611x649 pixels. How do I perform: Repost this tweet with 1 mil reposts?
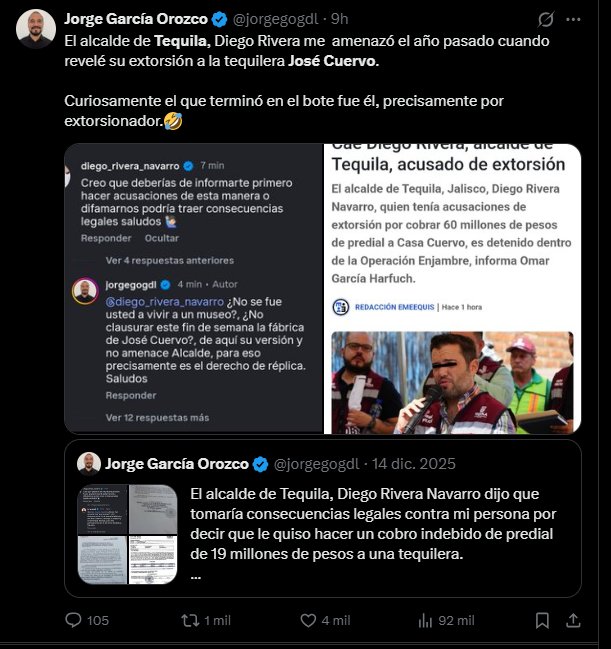tap(206, 620)
